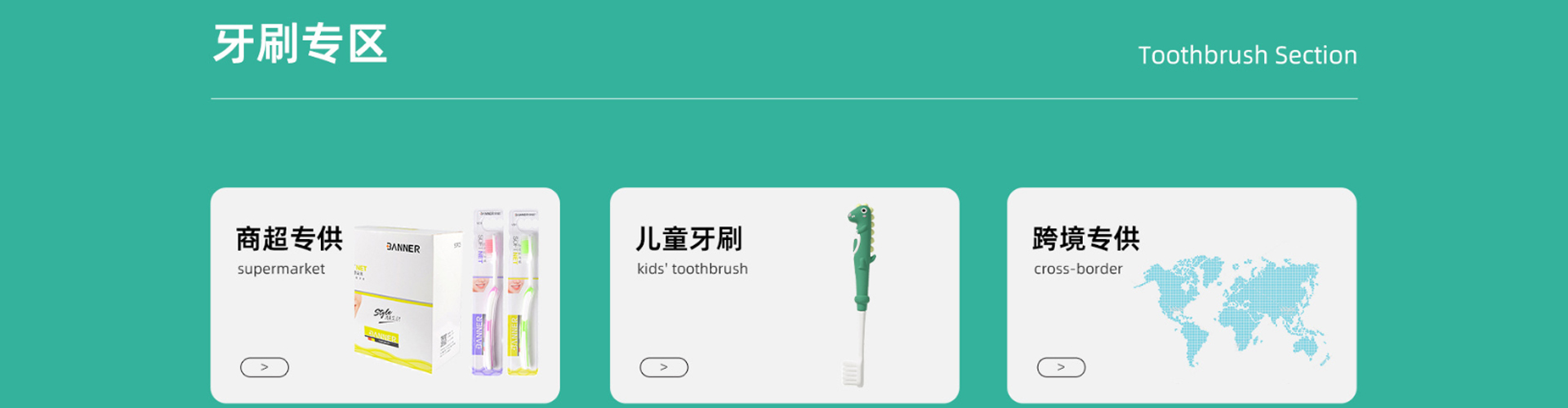Tap the arrow button under supermarket
The image size is (1568, 408).
(264, 367)
